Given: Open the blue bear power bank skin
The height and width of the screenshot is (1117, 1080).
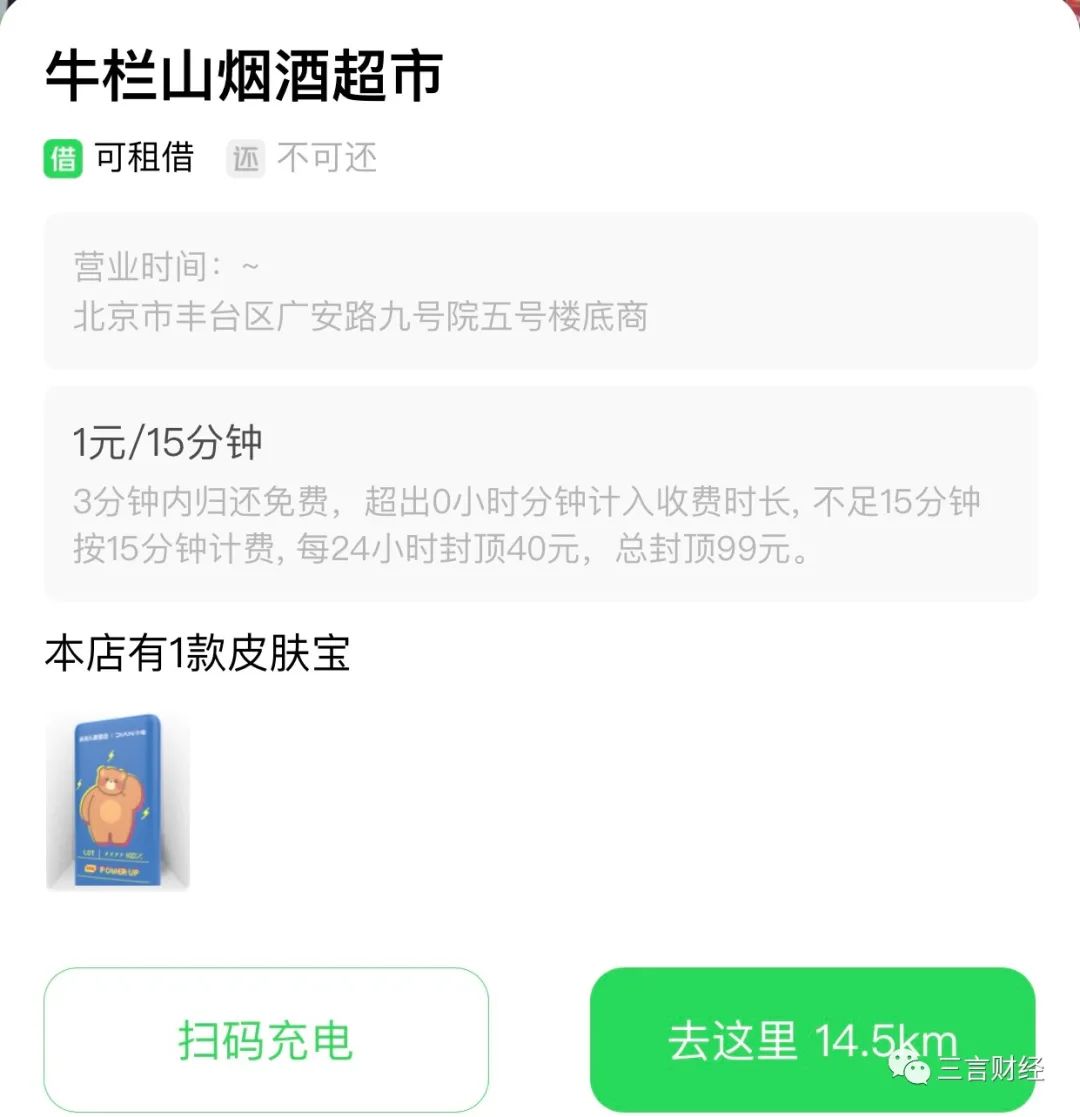Looking at the screenshot, I should (118, 801).
